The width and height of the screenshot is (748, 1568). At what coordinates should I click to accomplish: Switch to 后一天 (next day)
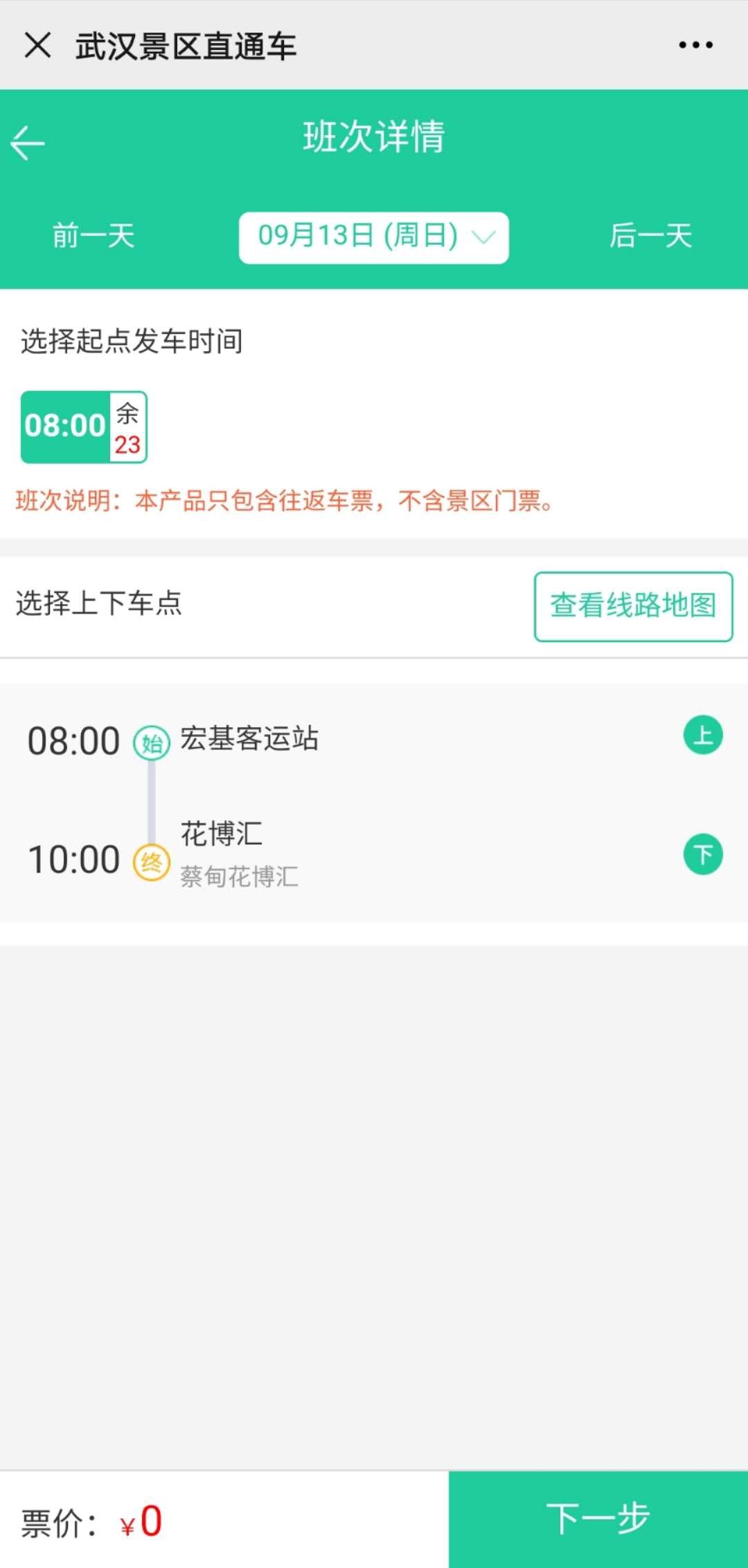pyautogui.click(x=651, y=236)
